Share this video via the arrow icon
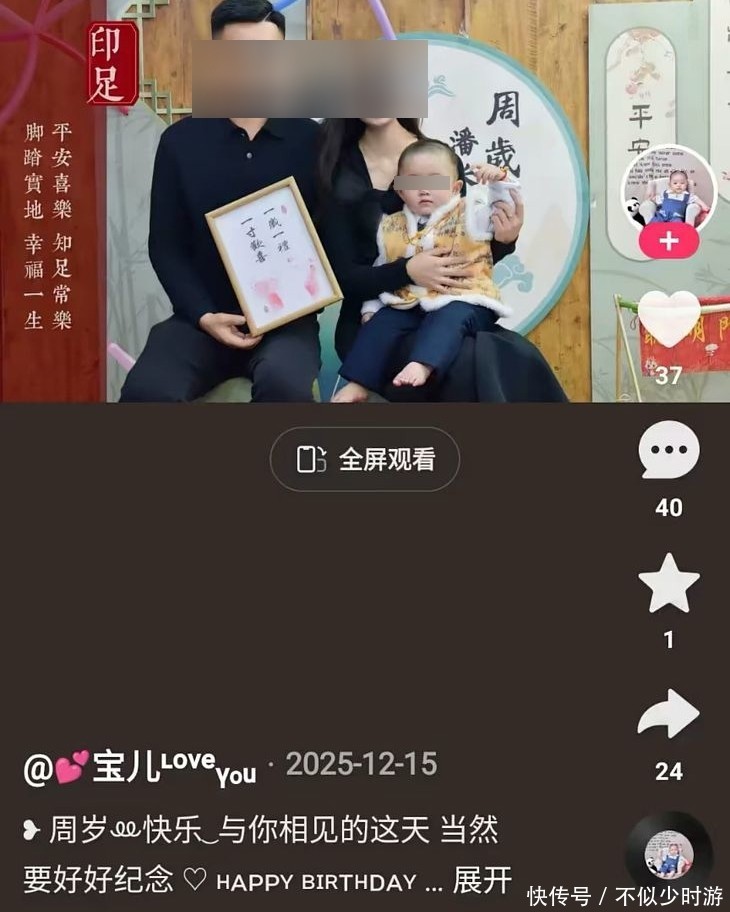This screenshot has height=912, width=730. [668, 714]
